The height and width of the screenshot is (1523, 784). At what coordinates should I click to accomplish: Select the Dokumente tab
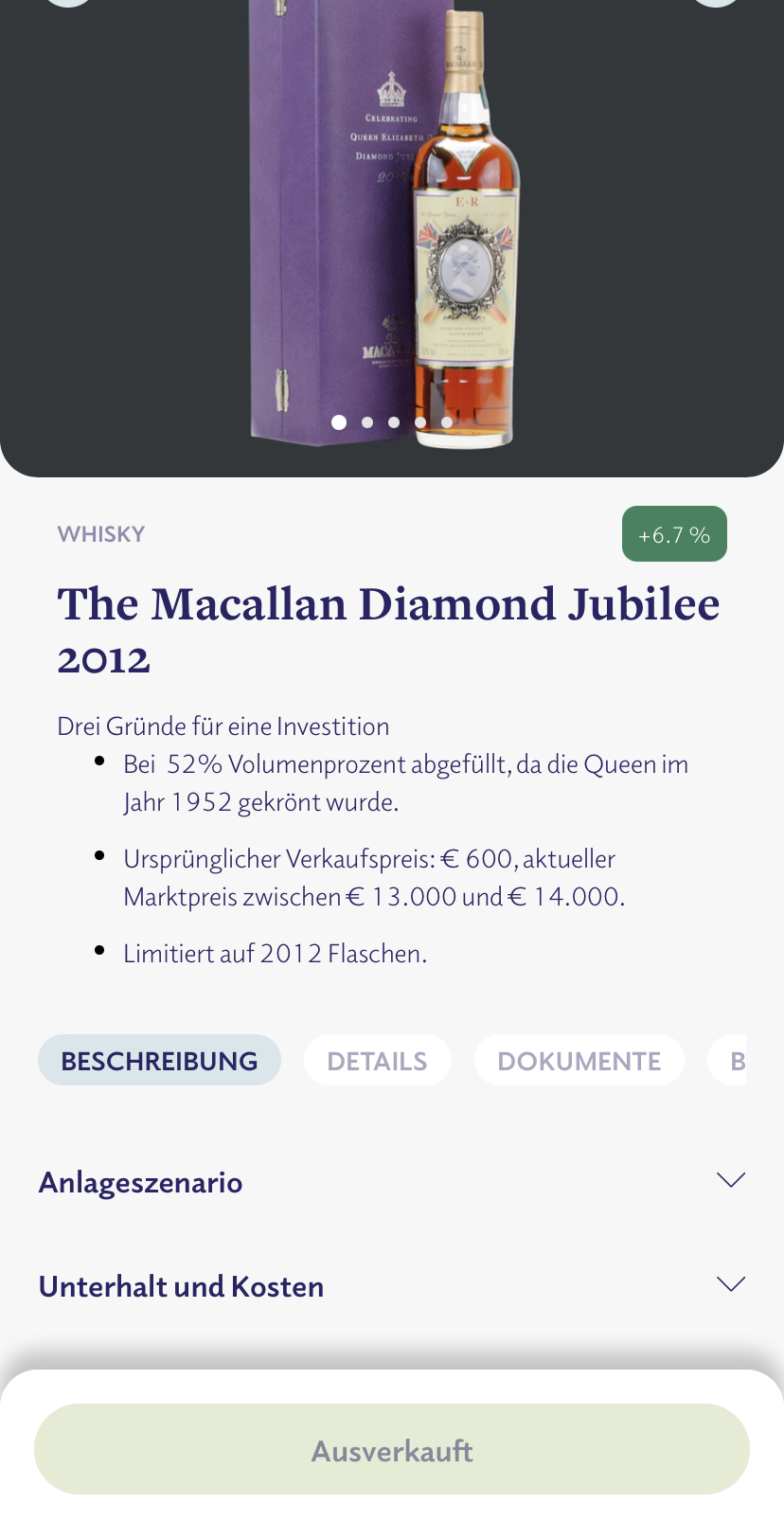coord(579,1060)
